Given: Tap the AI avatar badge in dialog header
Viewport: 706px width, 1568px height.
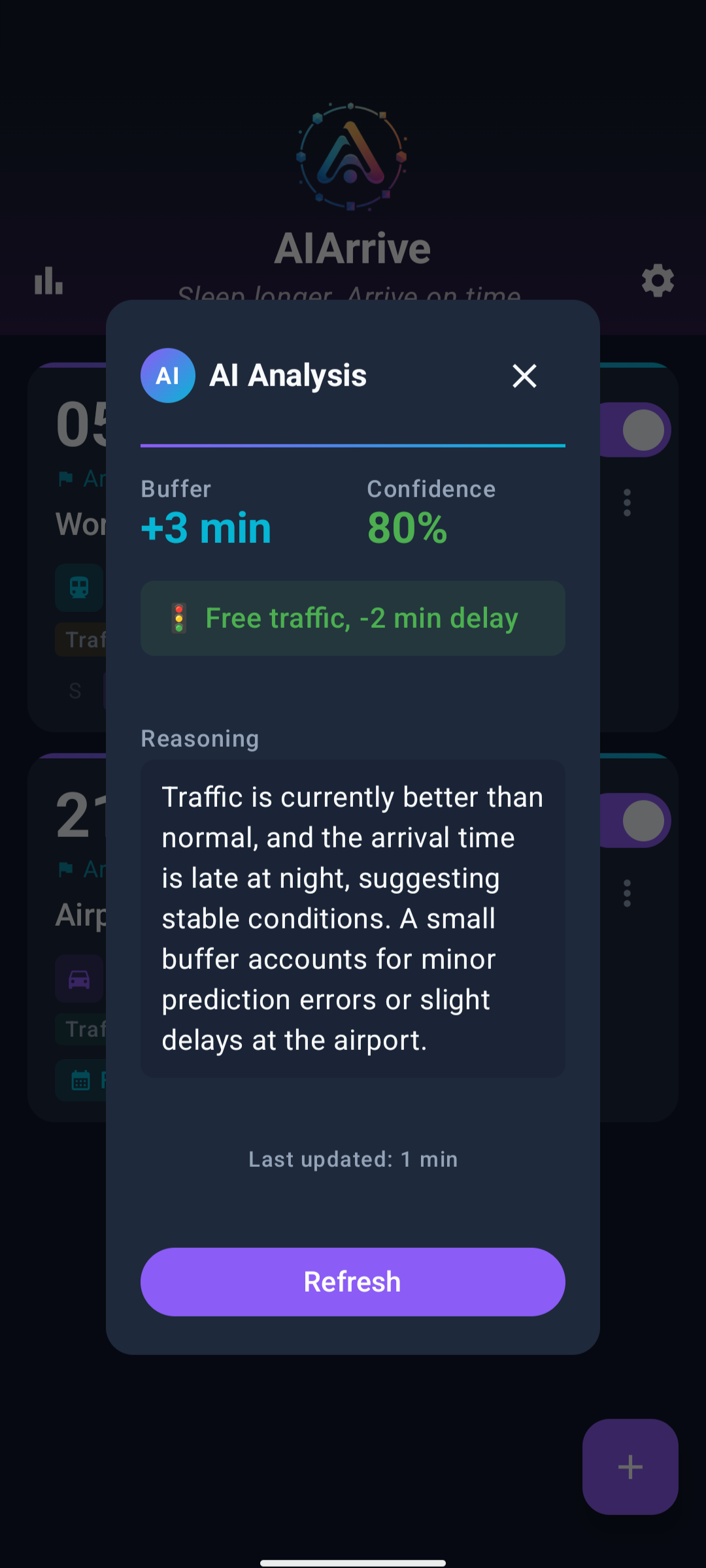Looking at the screenshot, I should (167, 376).
